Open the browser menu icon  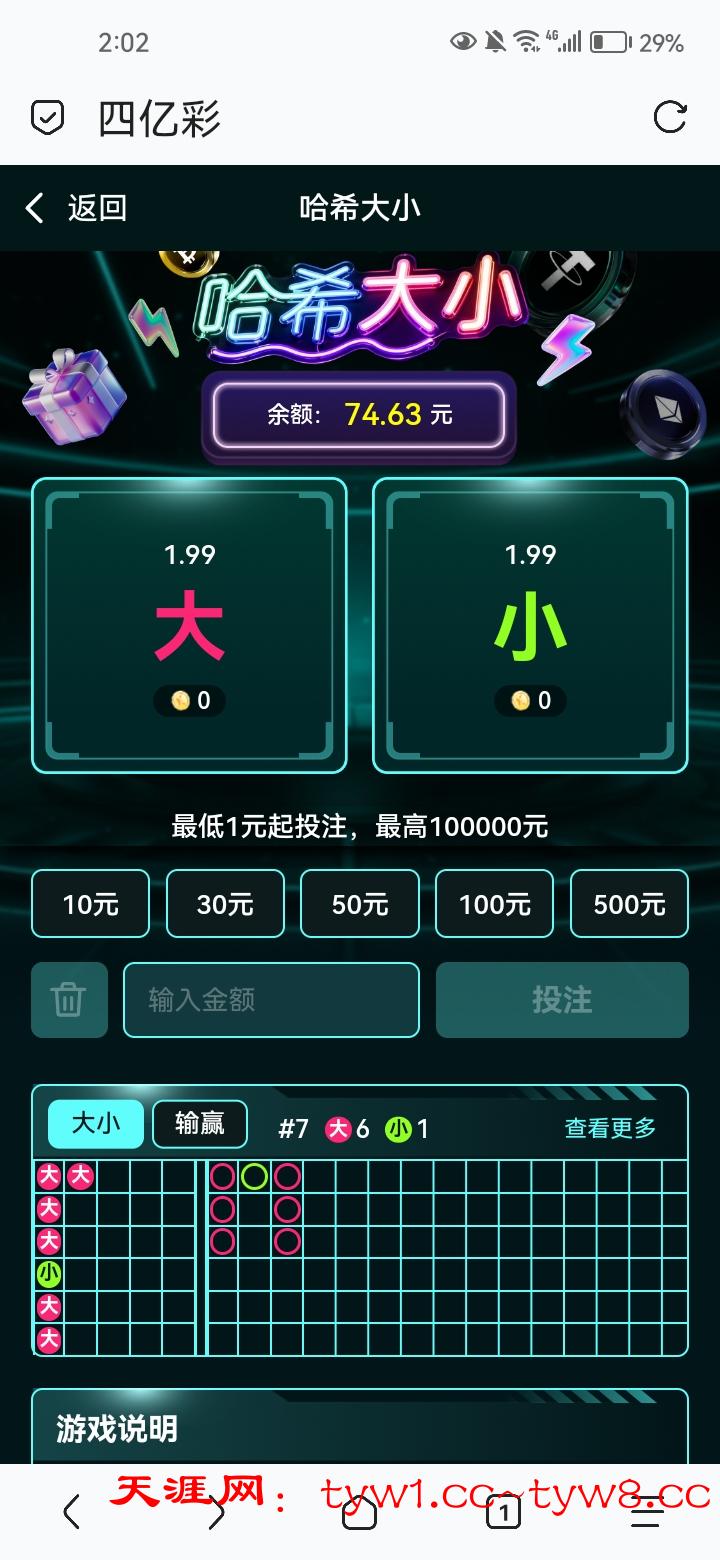[647, 1512]
